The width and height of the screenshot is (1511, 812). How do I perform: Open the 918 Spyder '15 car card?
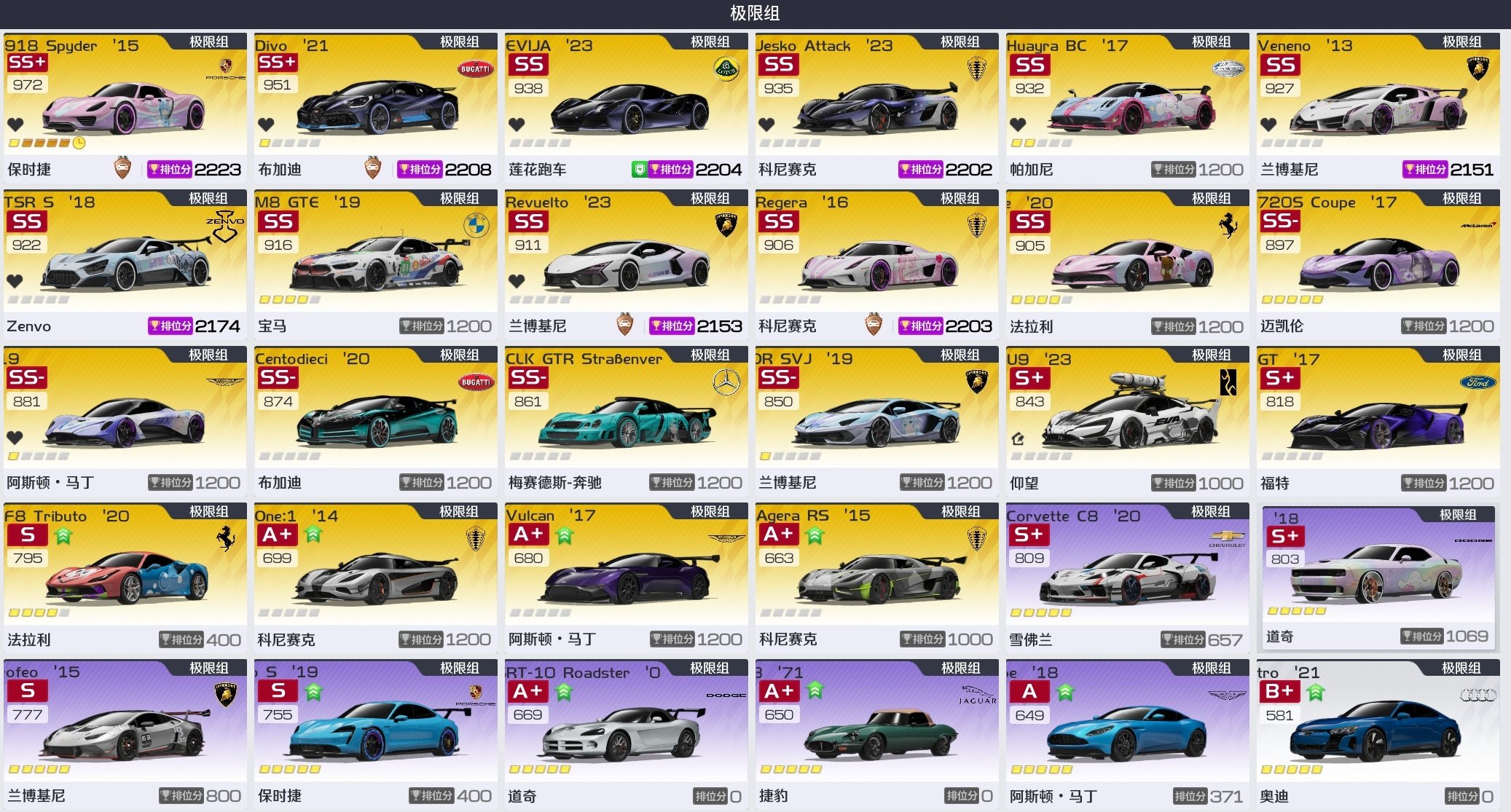tap(125, 108)
